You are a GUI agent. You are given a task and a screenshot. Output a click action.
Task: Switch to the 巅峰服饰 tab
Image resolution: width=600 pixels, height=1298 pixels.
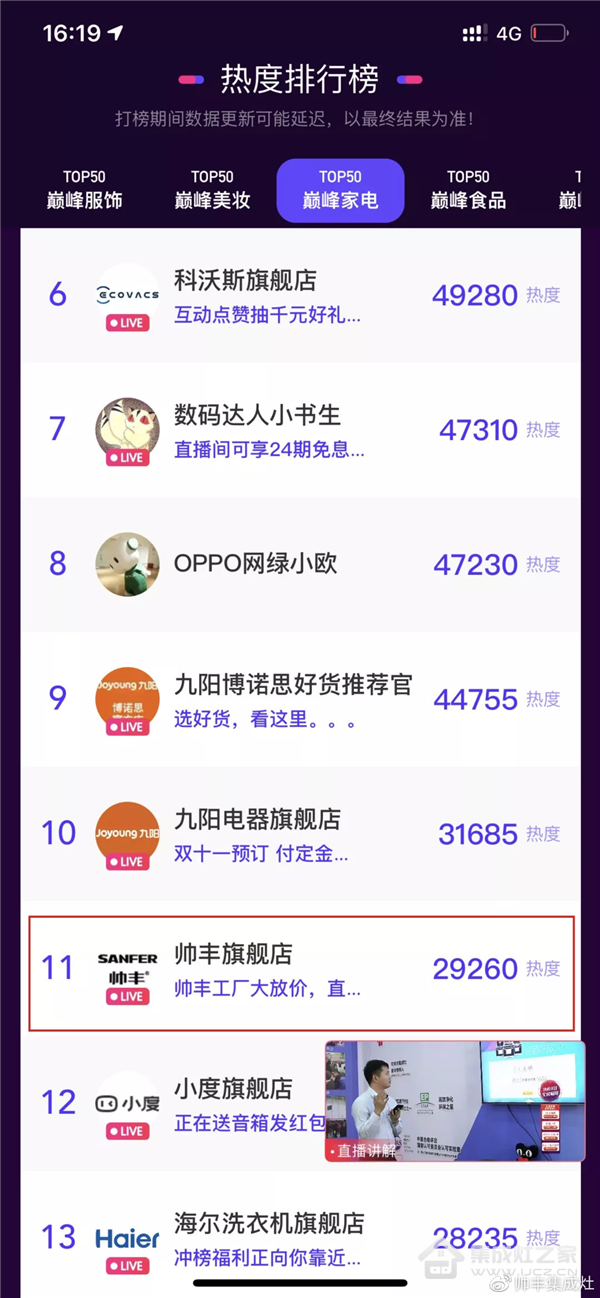(x=84, y=190)
